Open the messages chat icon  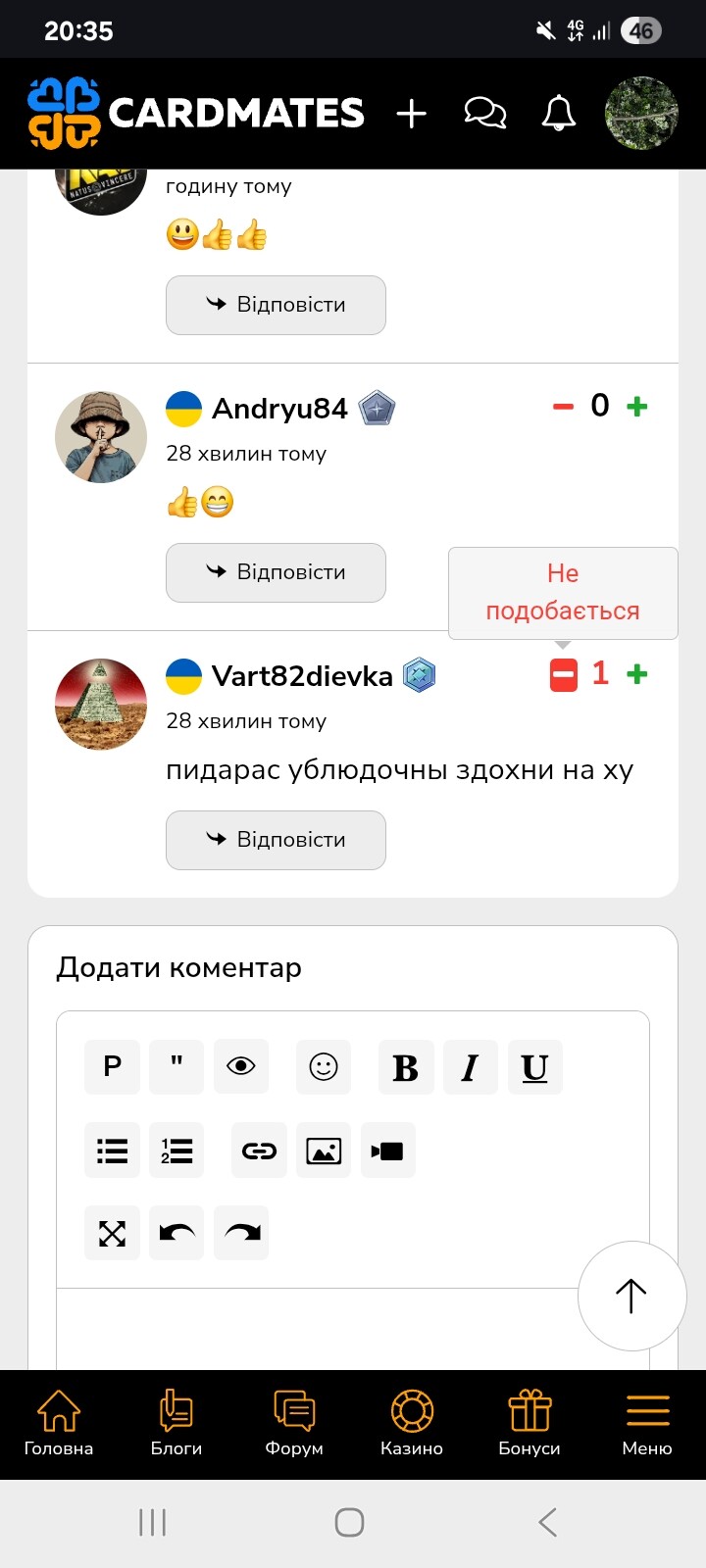[484, 114]
